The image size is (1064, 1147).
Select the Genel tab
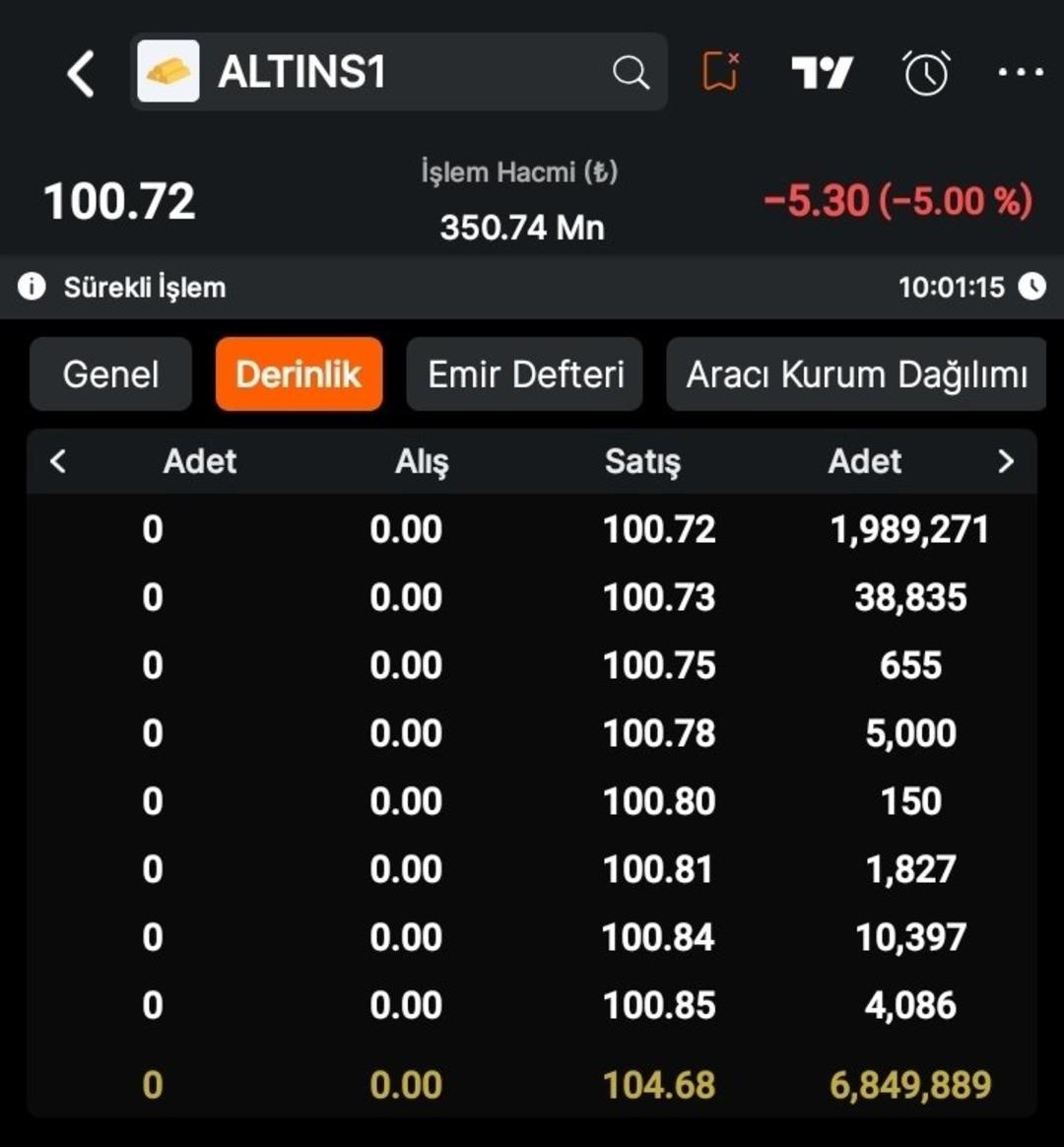click(x=110, y=374)
